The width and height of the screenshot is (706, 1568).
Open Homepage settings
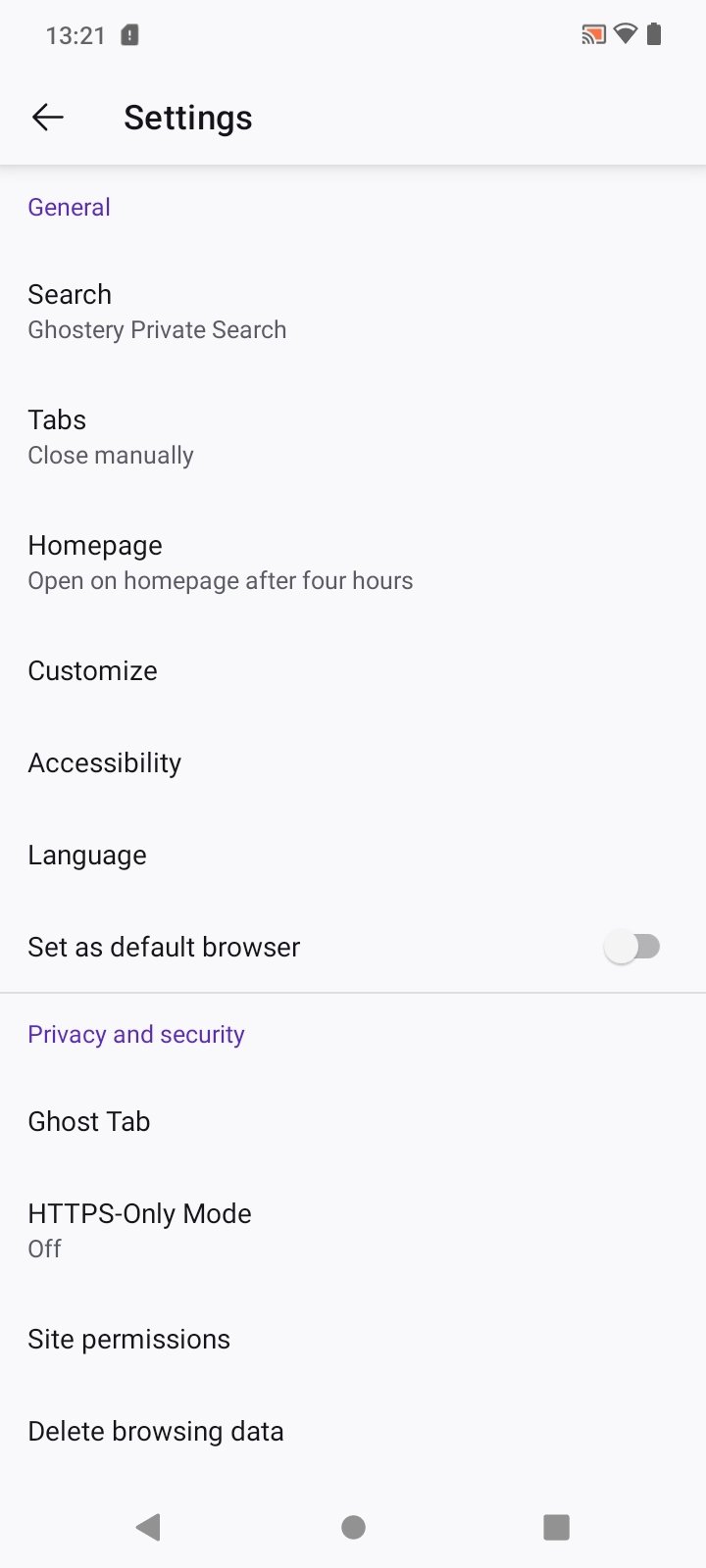(x=353, y=563)
